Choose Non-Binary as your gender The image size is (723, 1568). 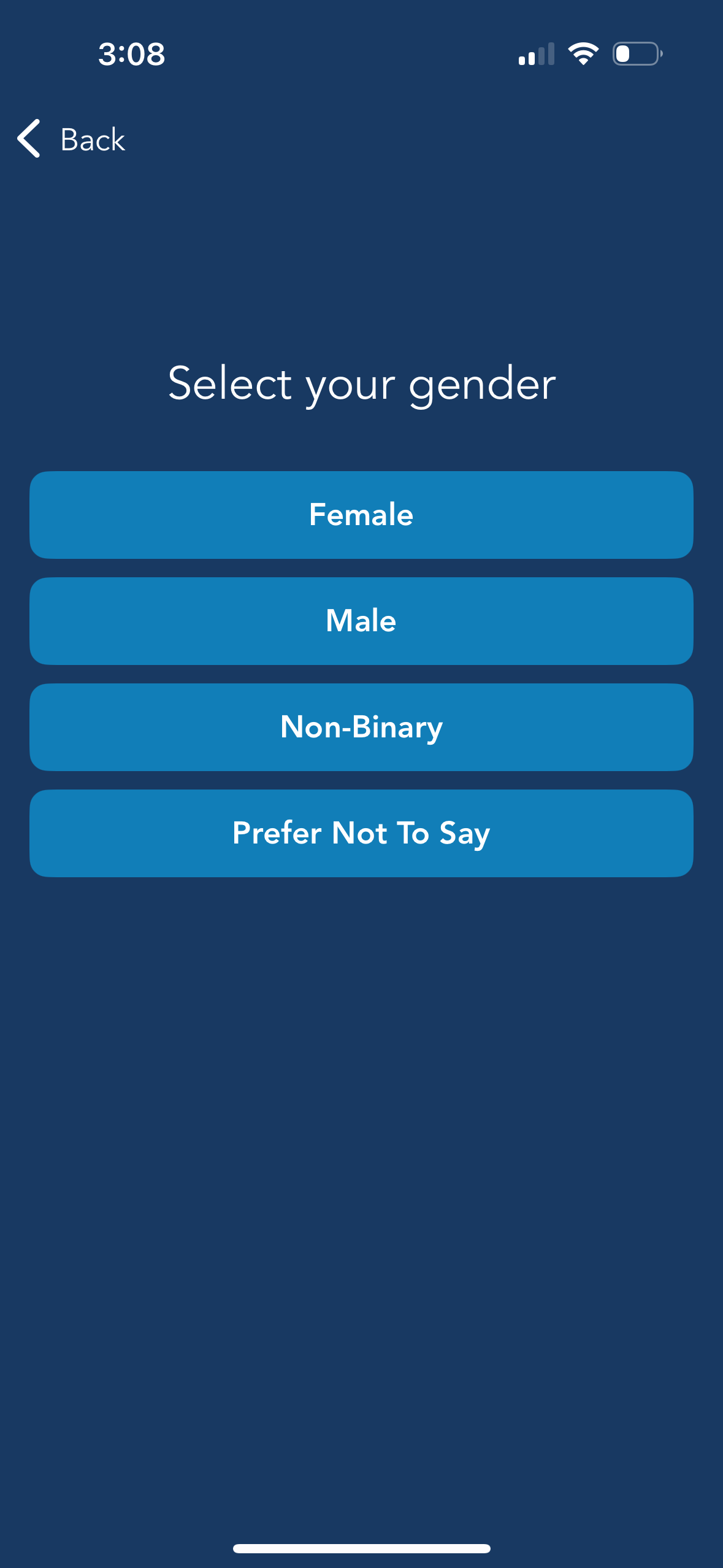(361, 726)
